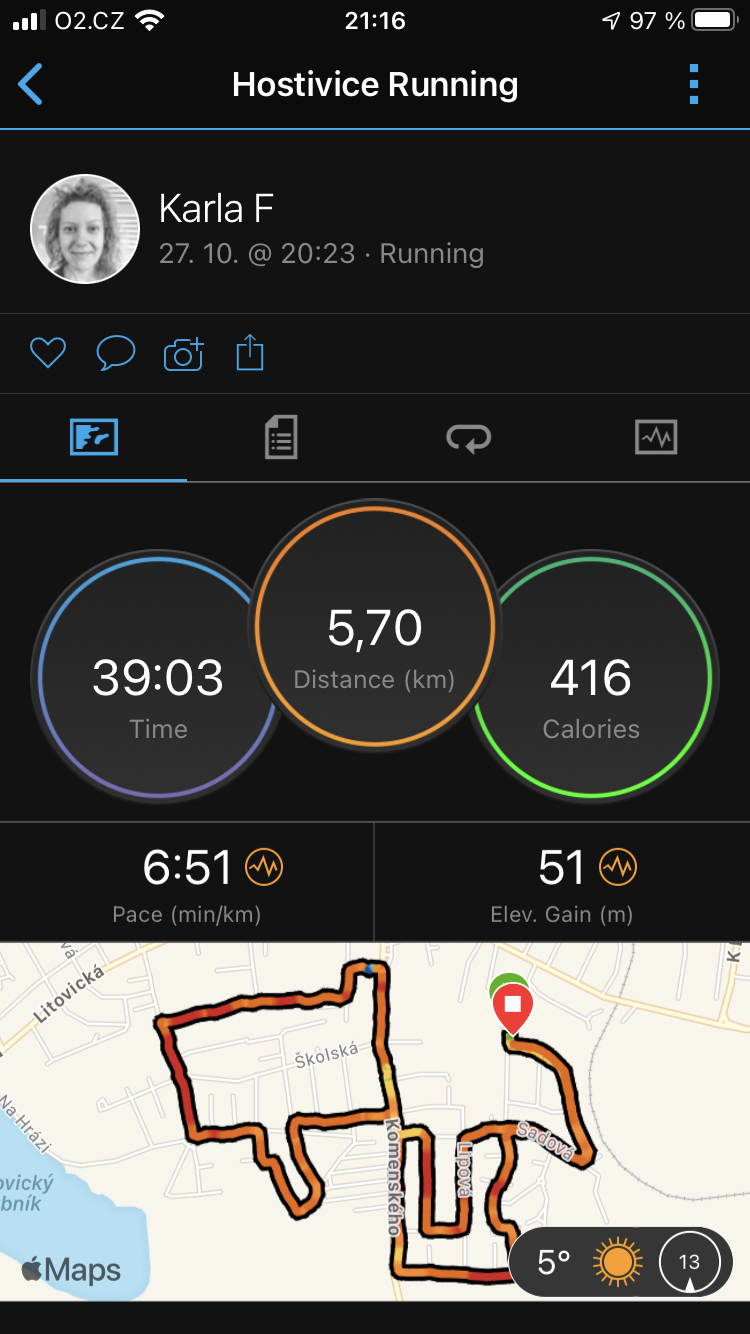Tap the pace chart icon beside 6:51

pos(264,867)
